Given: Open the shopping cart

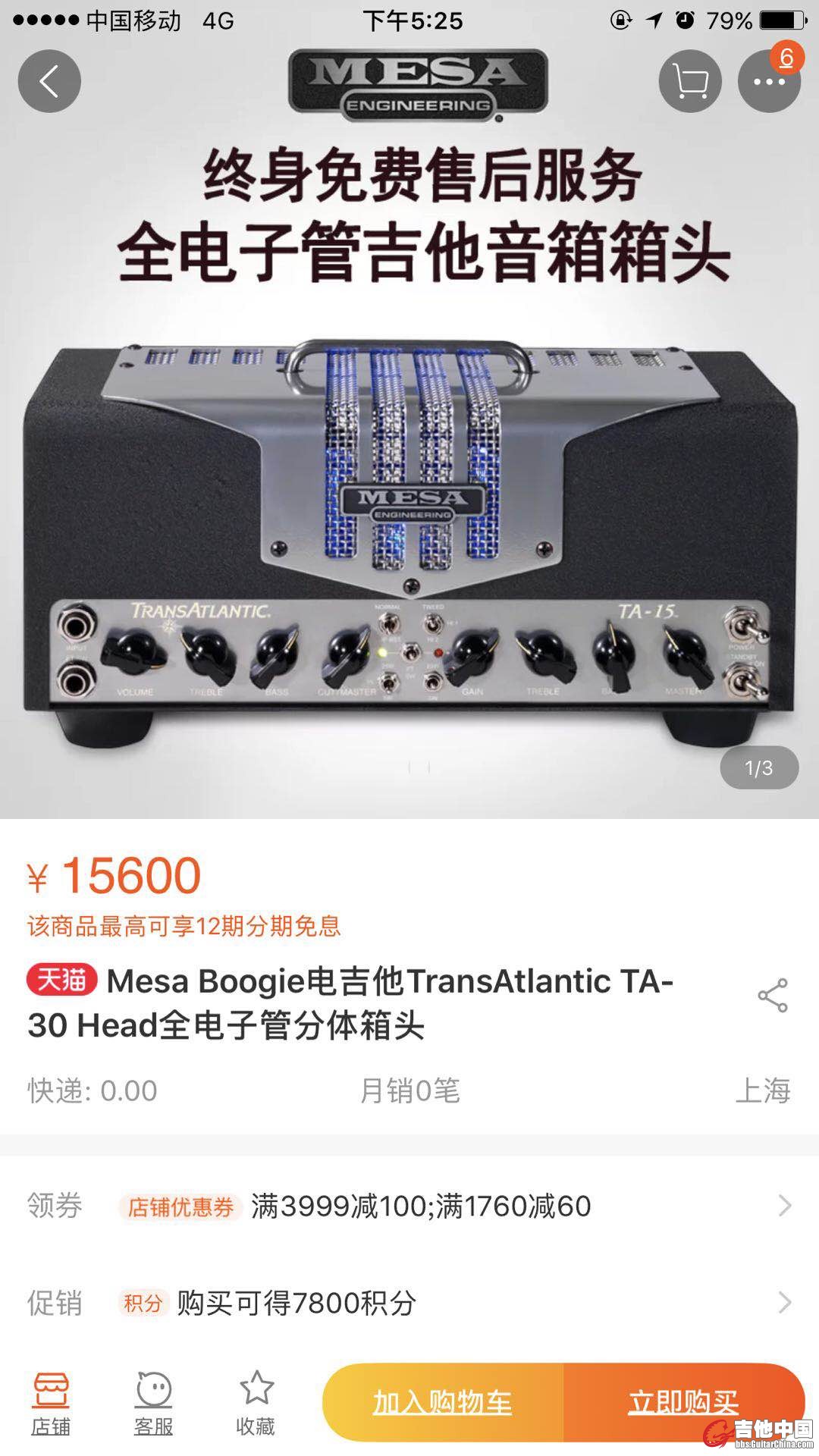Looking at the screenshot, I should 689,81.
